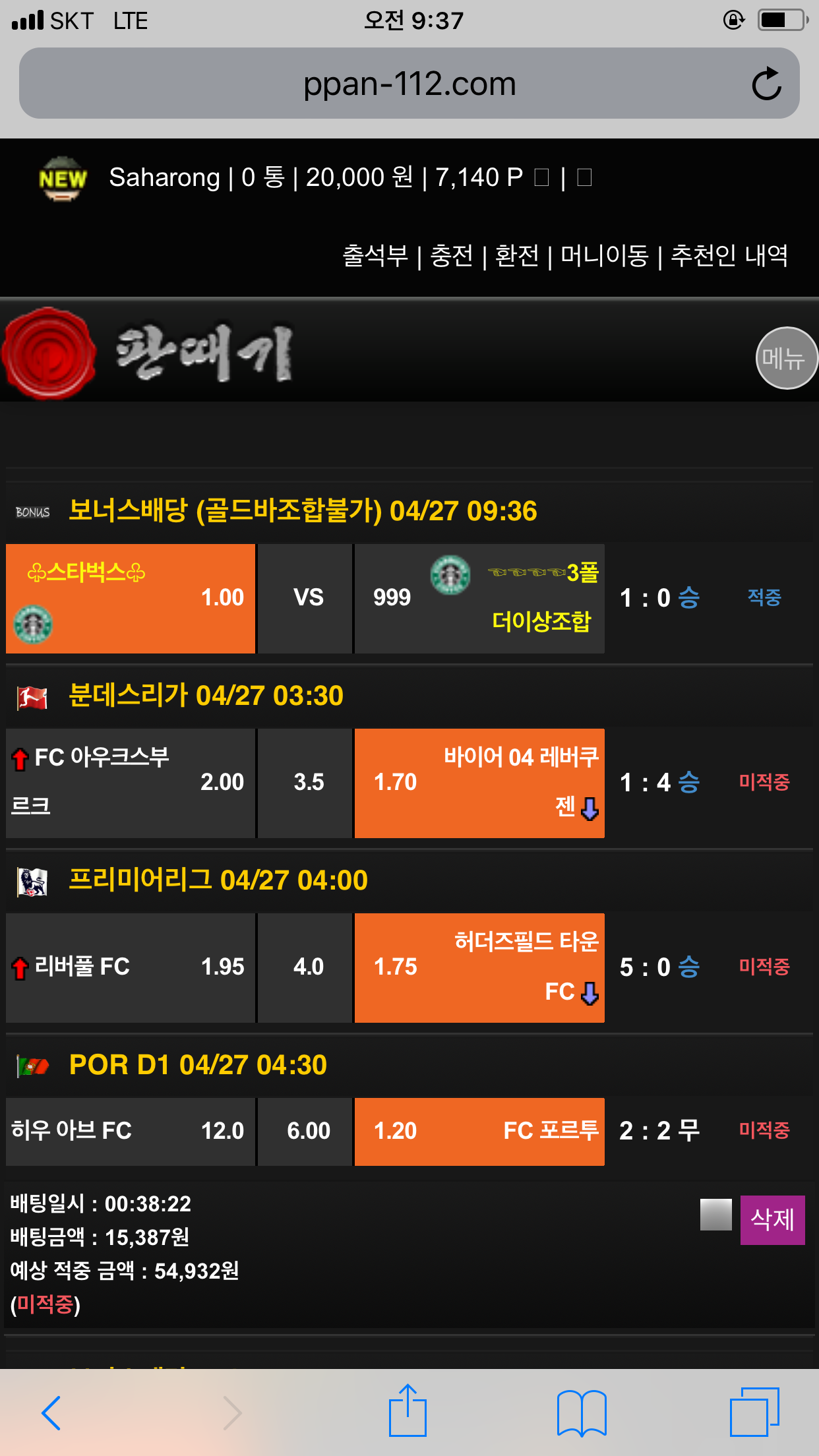Go to the 환전 withdrawal page
Image resolution: width=819 pixels, height=1456 pixels.
click(x=517, y=256)
